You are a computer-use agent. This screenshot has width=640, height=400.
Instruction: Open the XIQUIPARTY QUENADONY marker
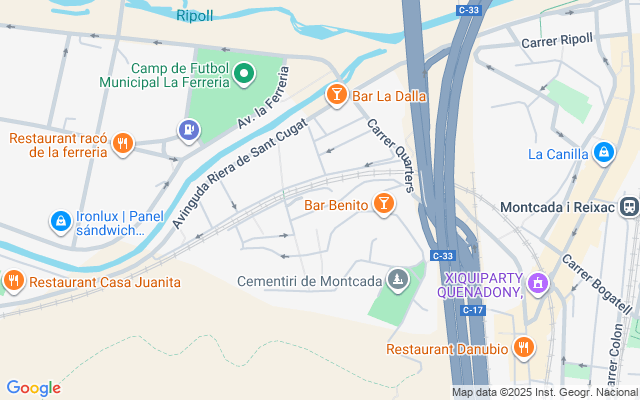(538, 284)
